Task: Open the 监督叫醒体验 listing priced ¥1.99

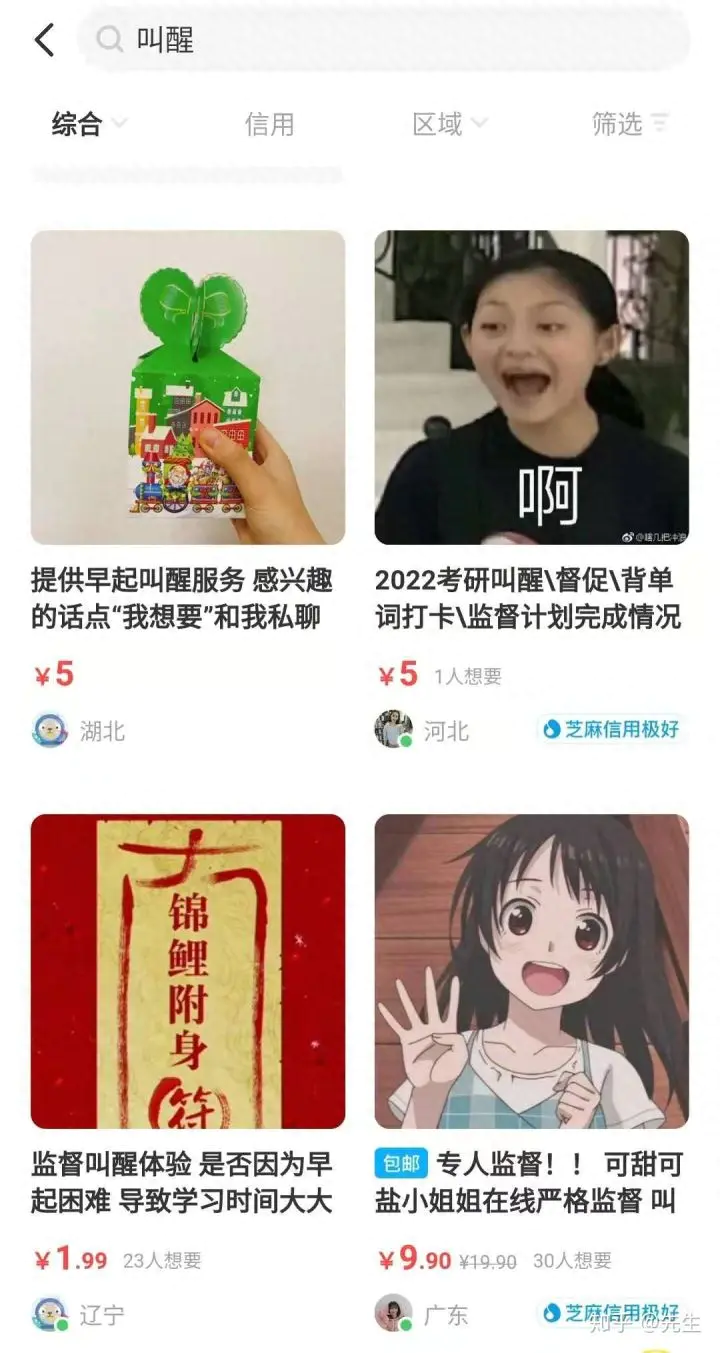Action: click(188, 971)
